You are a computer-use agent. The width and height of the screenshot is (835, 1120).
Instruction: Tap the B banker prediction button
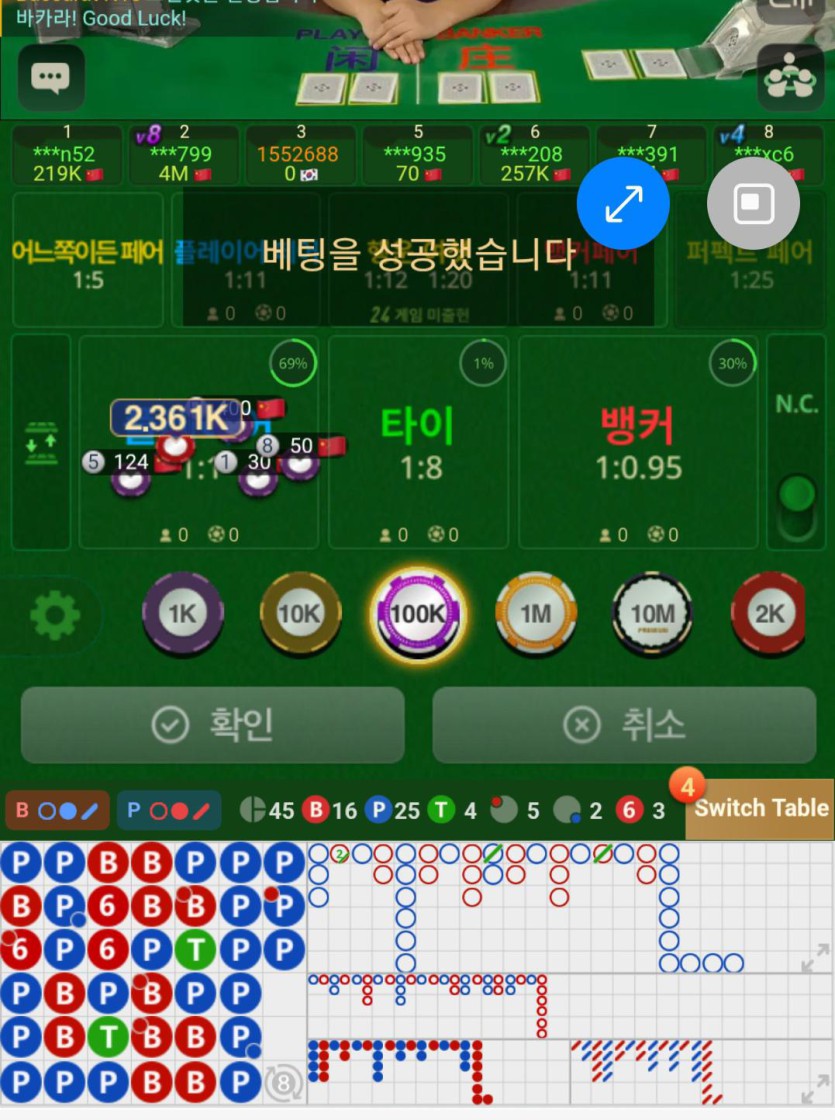point(57,810)
